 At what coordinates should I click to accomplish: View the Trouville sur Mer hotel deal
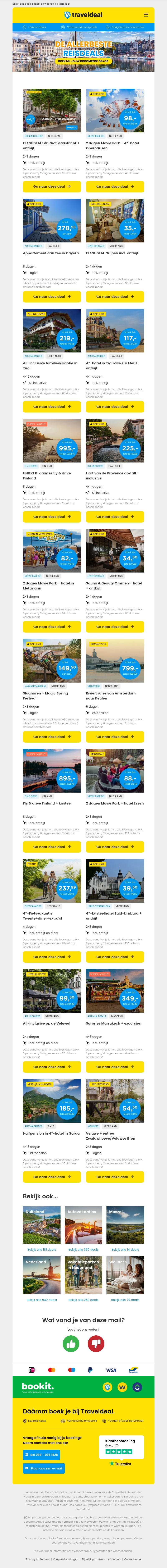click(115, 407)
